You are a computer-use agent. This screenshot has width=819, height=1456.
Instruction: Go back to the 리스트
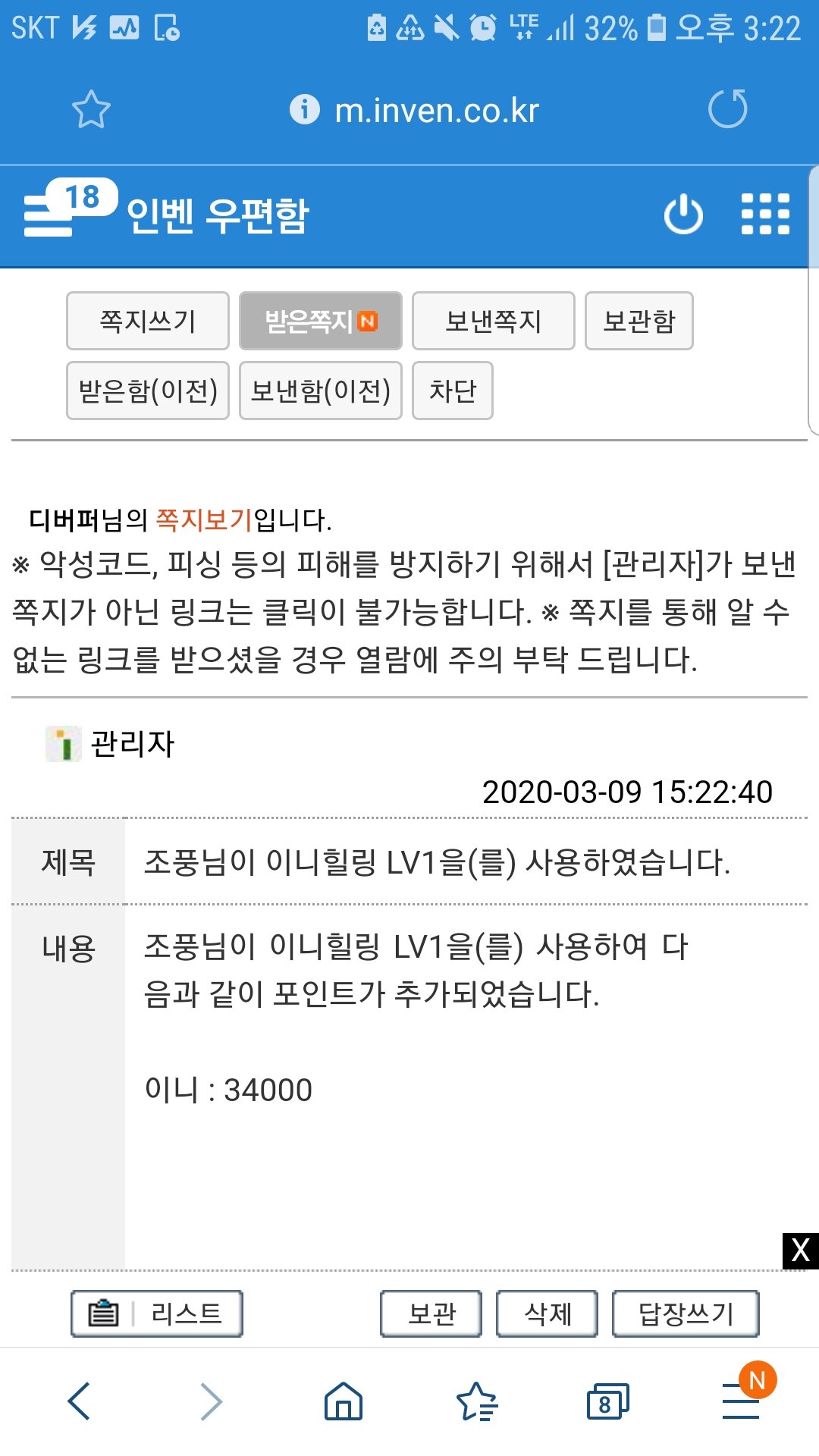click(157, 1313)
